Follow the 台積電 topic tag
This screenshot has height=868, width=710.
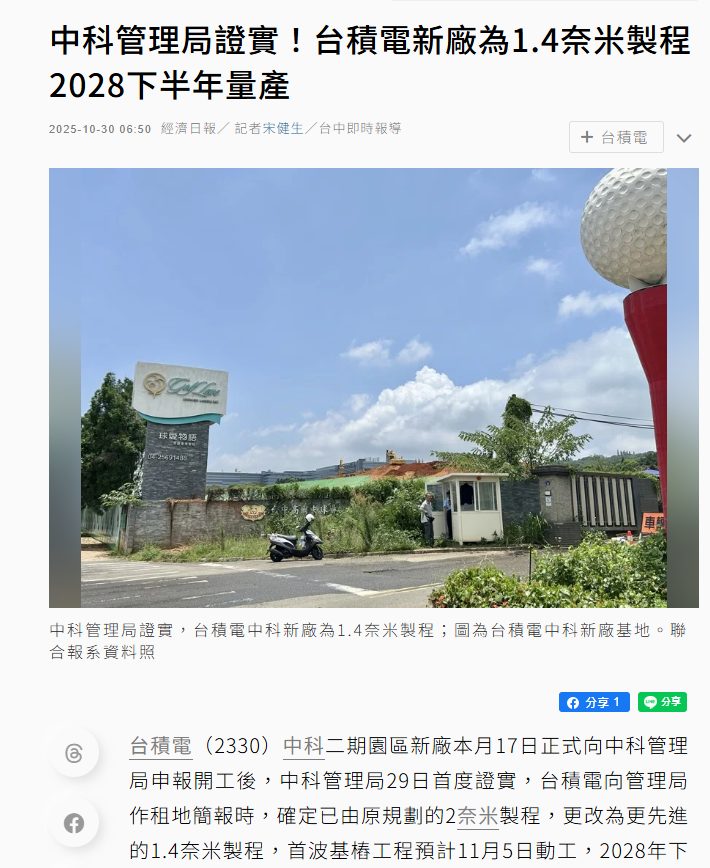click(616, 137)
